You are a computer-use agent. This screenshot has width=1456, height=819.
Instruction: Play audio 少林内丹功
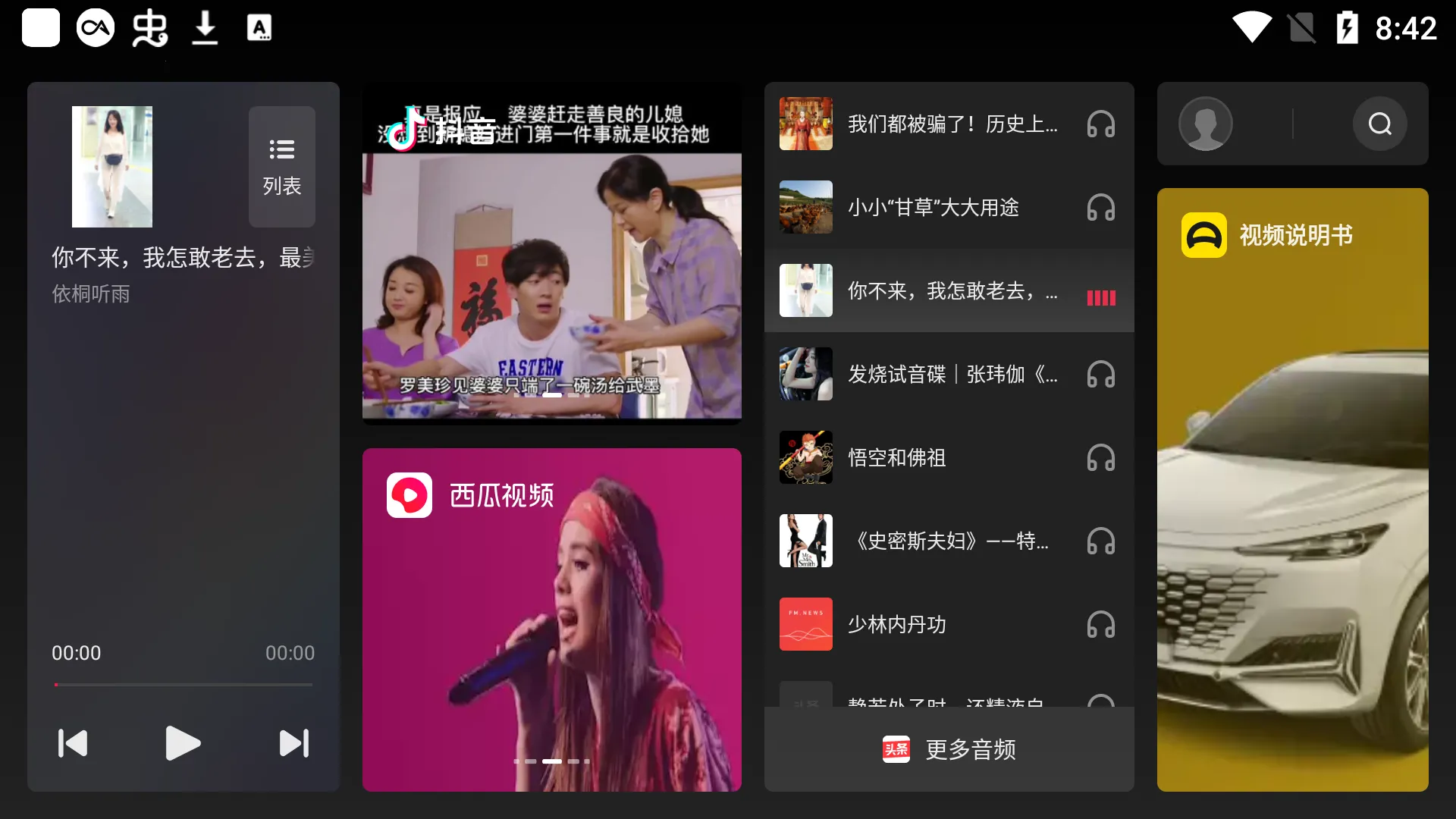948,624
